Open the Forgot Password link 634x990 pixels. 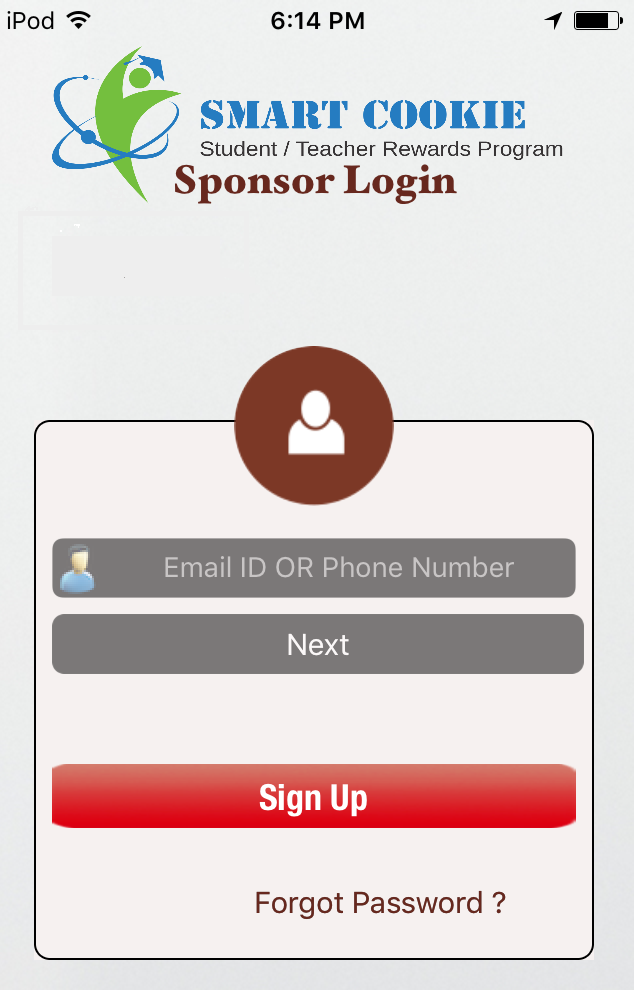(x=379, y=903)
